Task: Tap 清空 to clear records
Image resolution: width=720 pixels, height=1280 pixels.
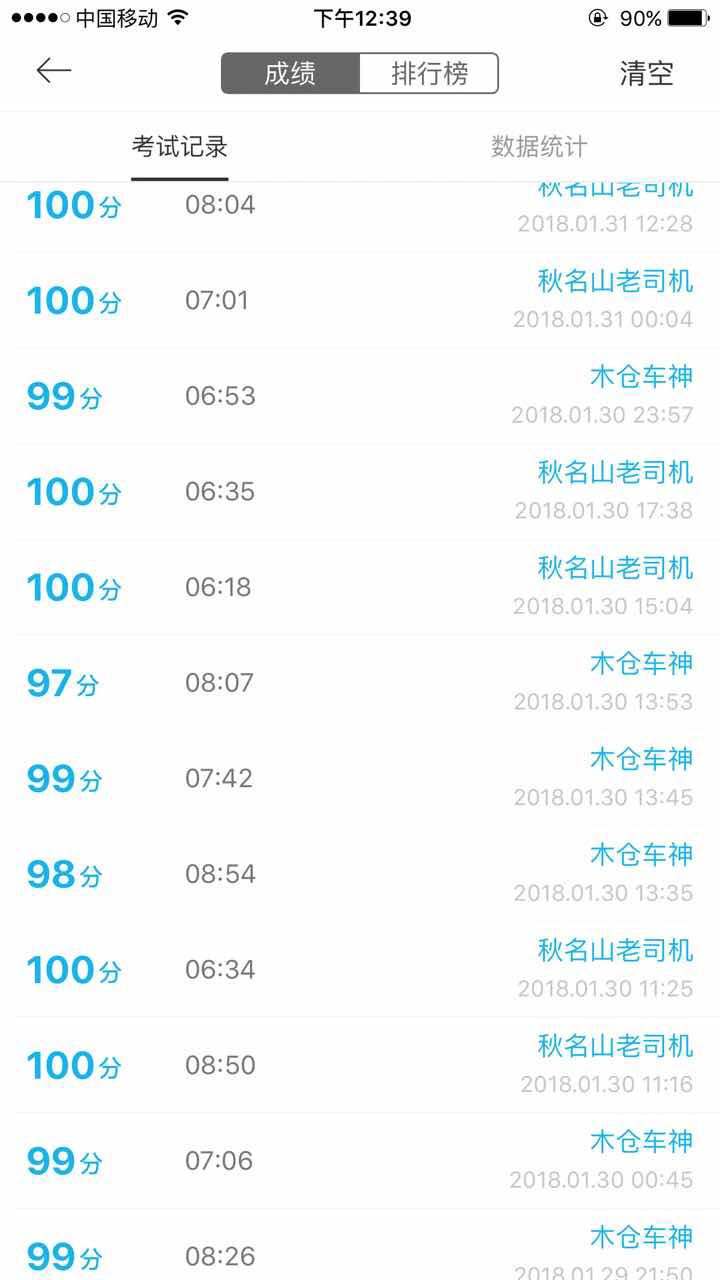Action: (647, 74)
